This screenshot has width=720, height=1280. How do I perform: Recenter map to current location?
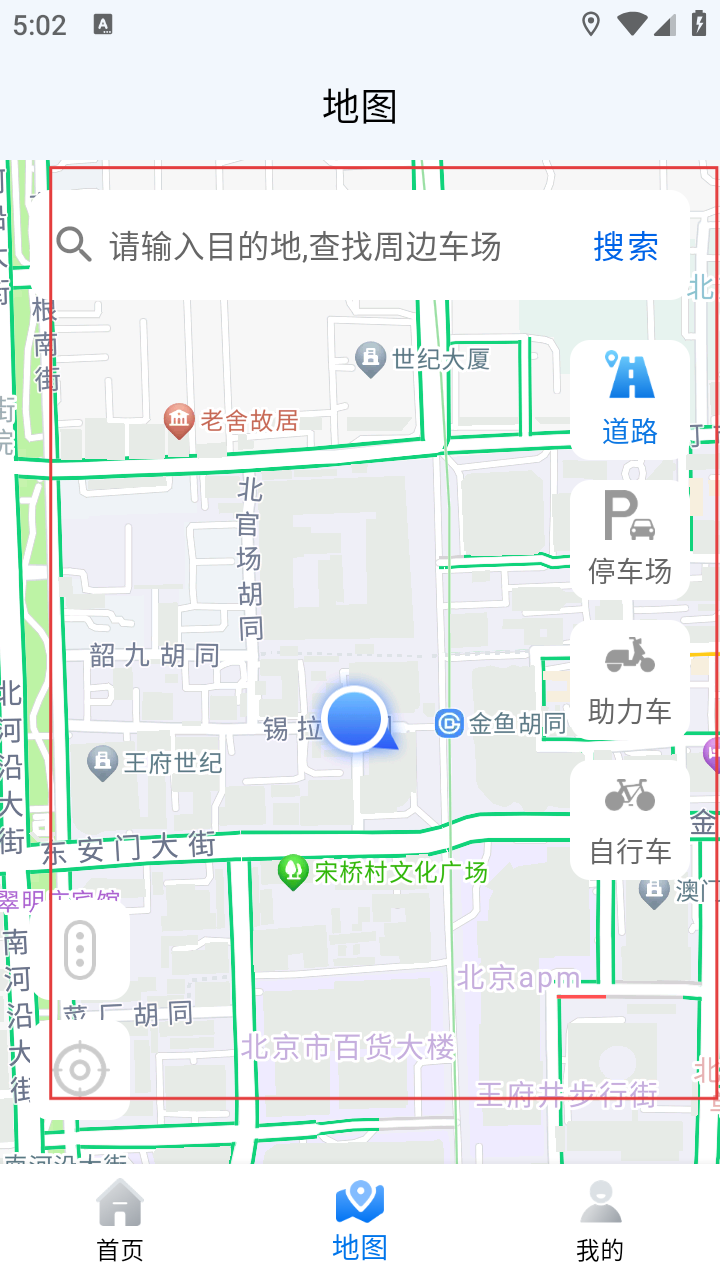tap(80, 1071)
